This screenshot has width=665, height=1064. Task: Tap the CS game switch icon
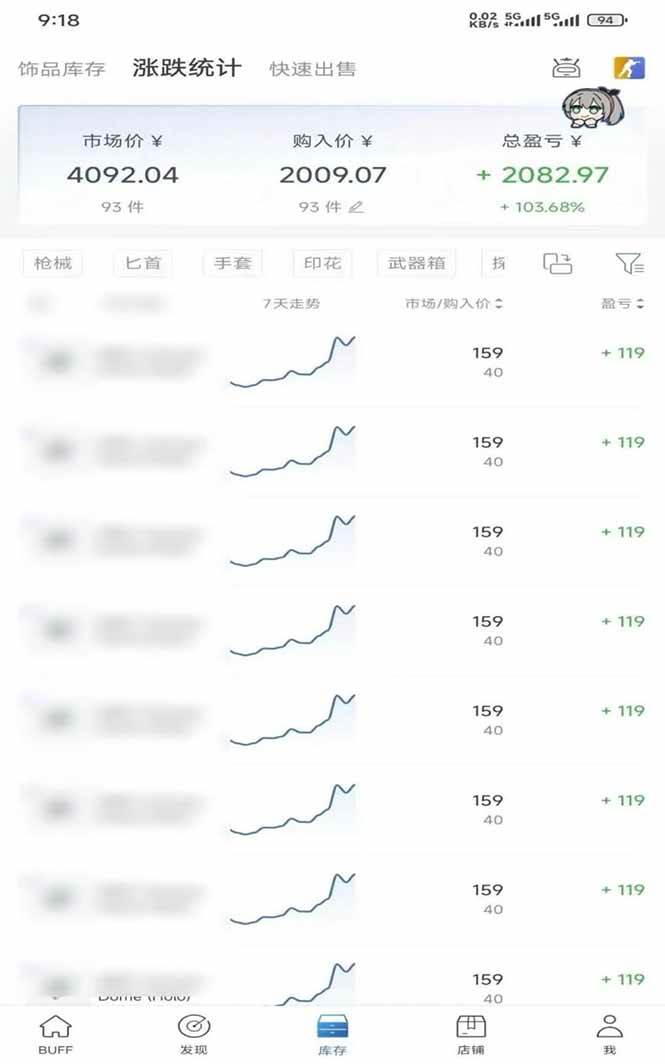pyautogui.click(x=629, y=68)
